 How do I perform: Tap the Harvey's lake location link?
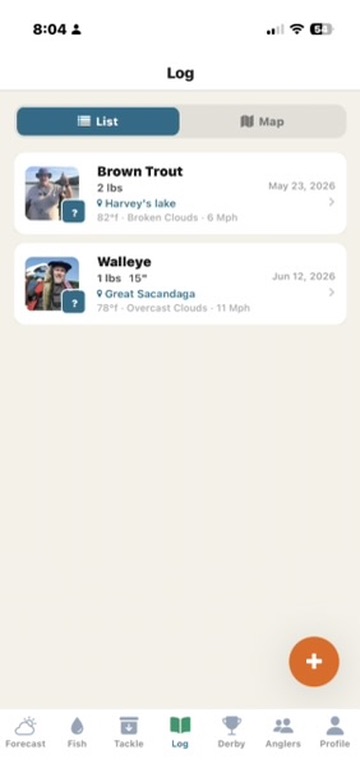click(x=137, y=203)
